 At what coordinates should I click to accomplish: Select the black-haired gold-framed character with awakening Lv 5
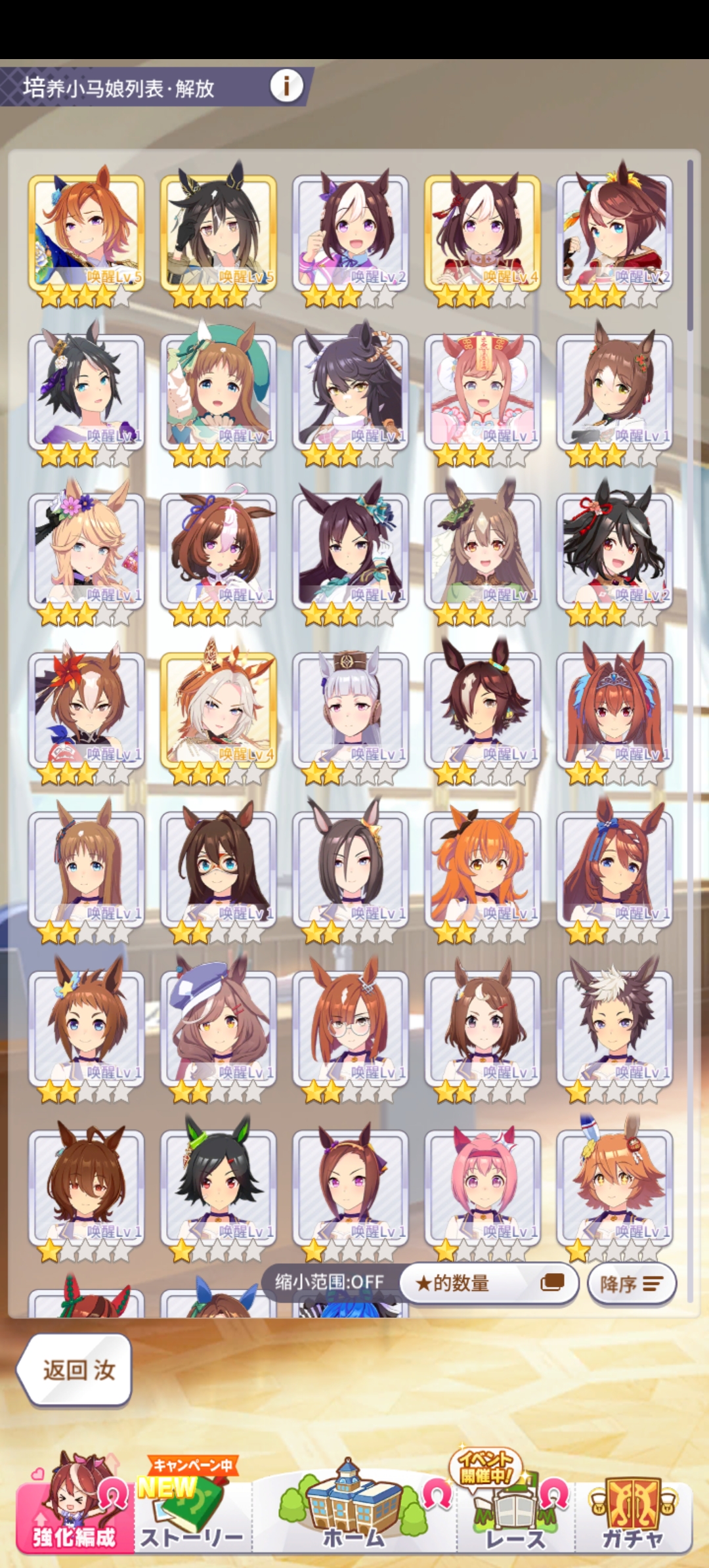coord(218,233)
